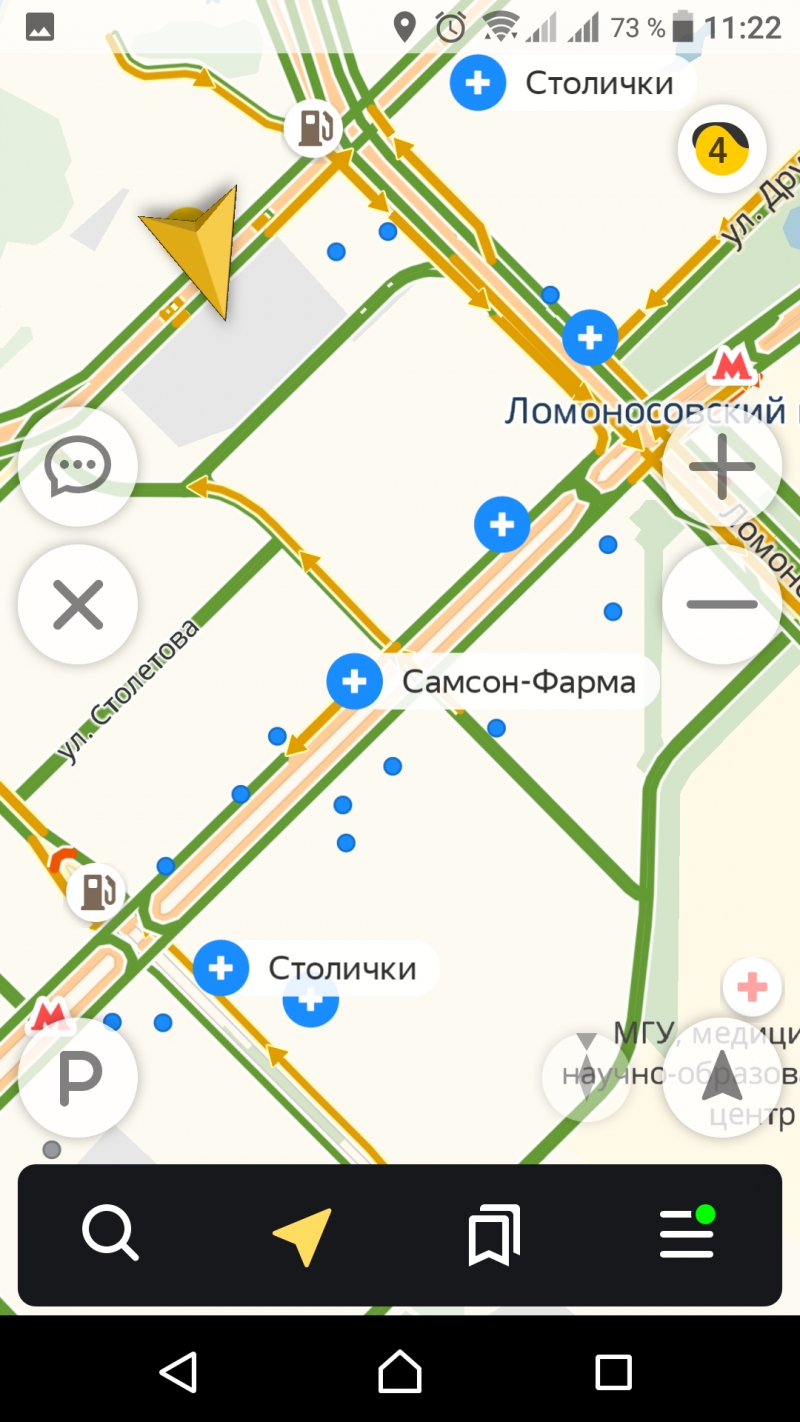Go back with system navigation
Viewport: 800px width, 1422px height.
coord(180,1371)
